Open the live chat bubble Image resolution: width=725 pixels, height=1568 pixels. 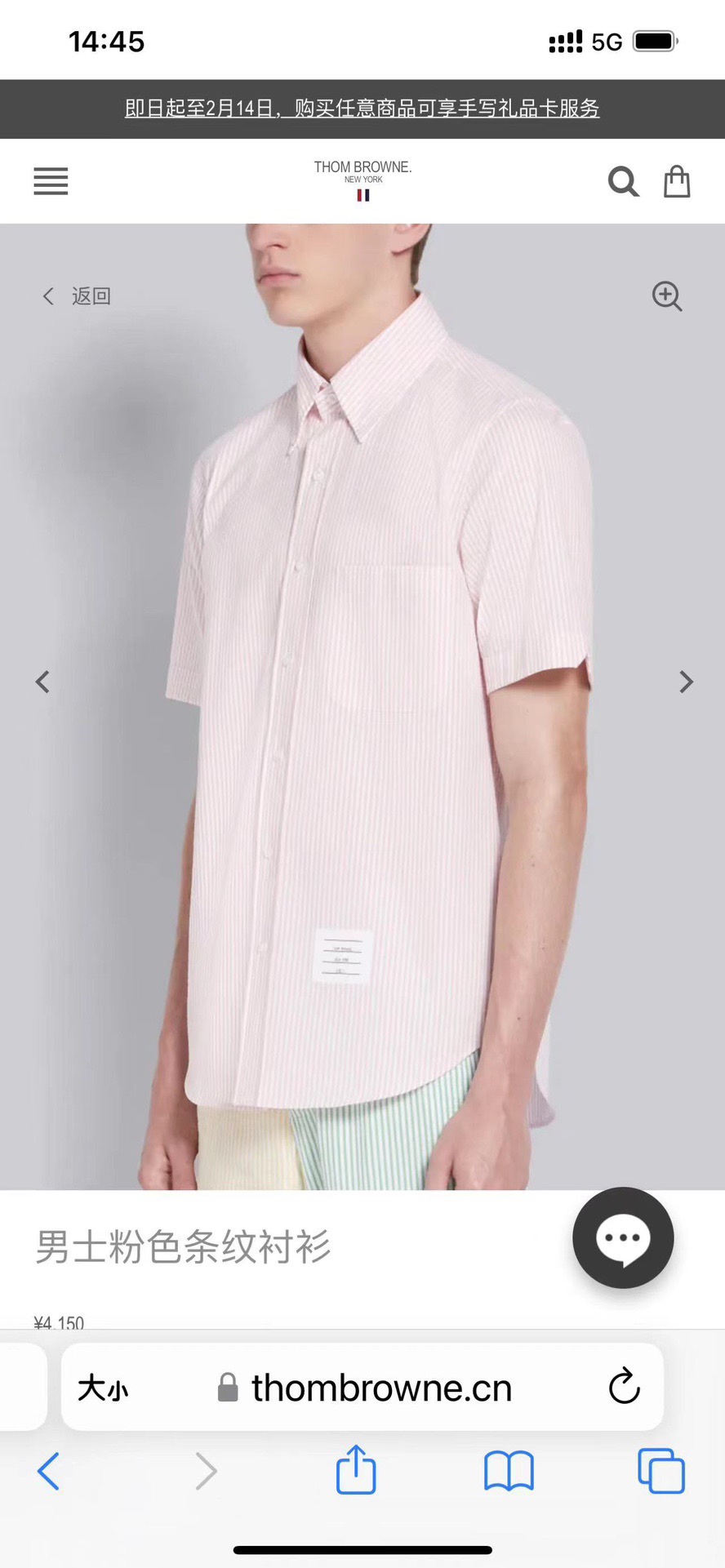[623, 1238]
